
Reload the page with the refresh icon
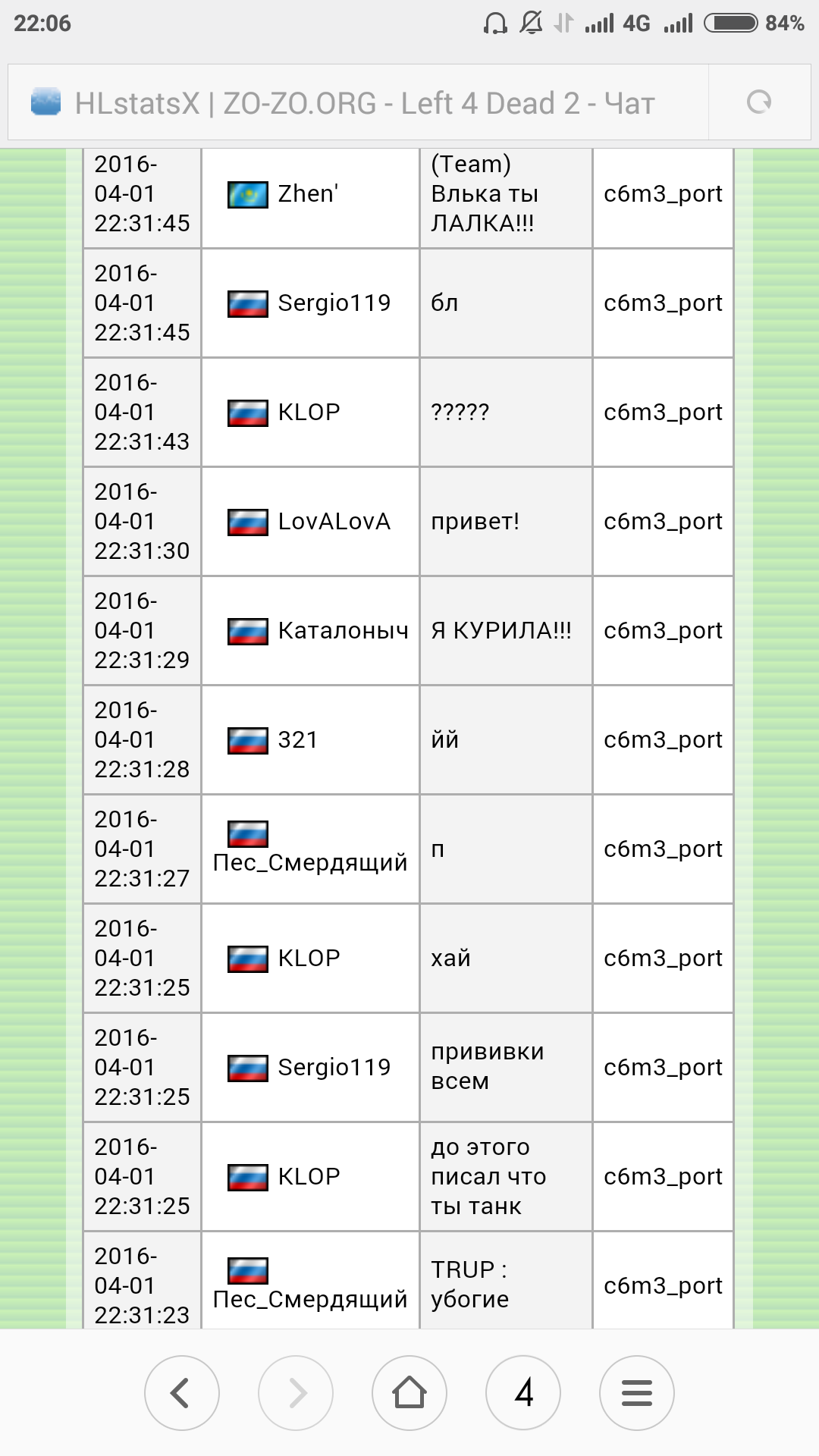(759, 102)
